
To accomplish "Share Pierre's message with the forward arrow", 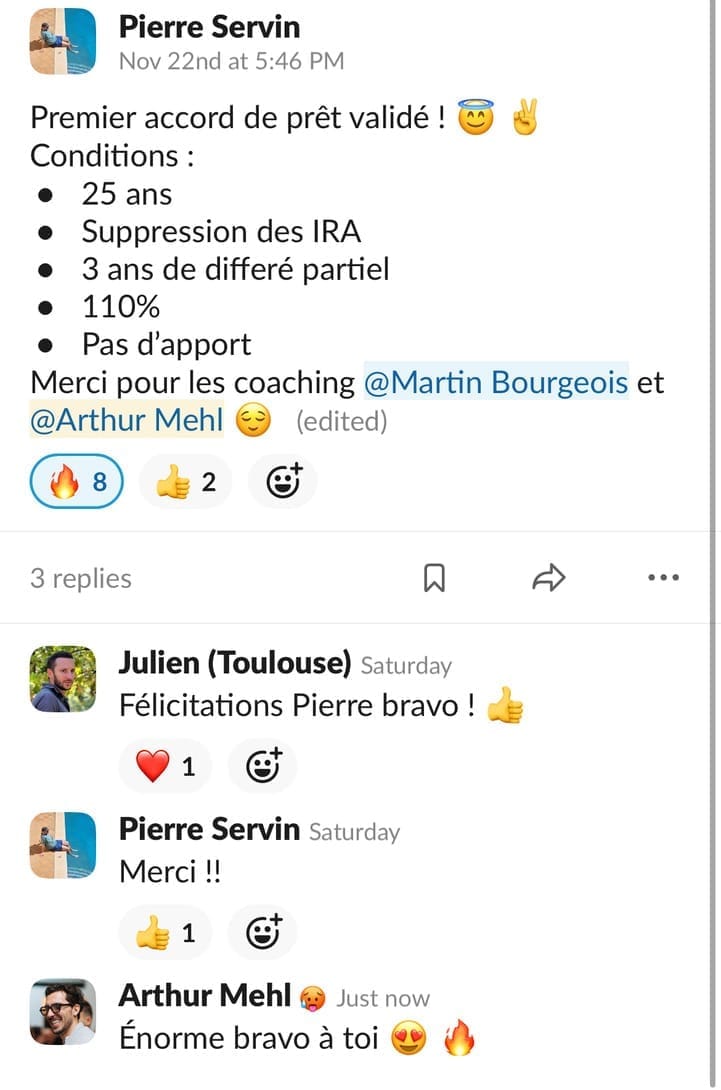I will point(549,577).
